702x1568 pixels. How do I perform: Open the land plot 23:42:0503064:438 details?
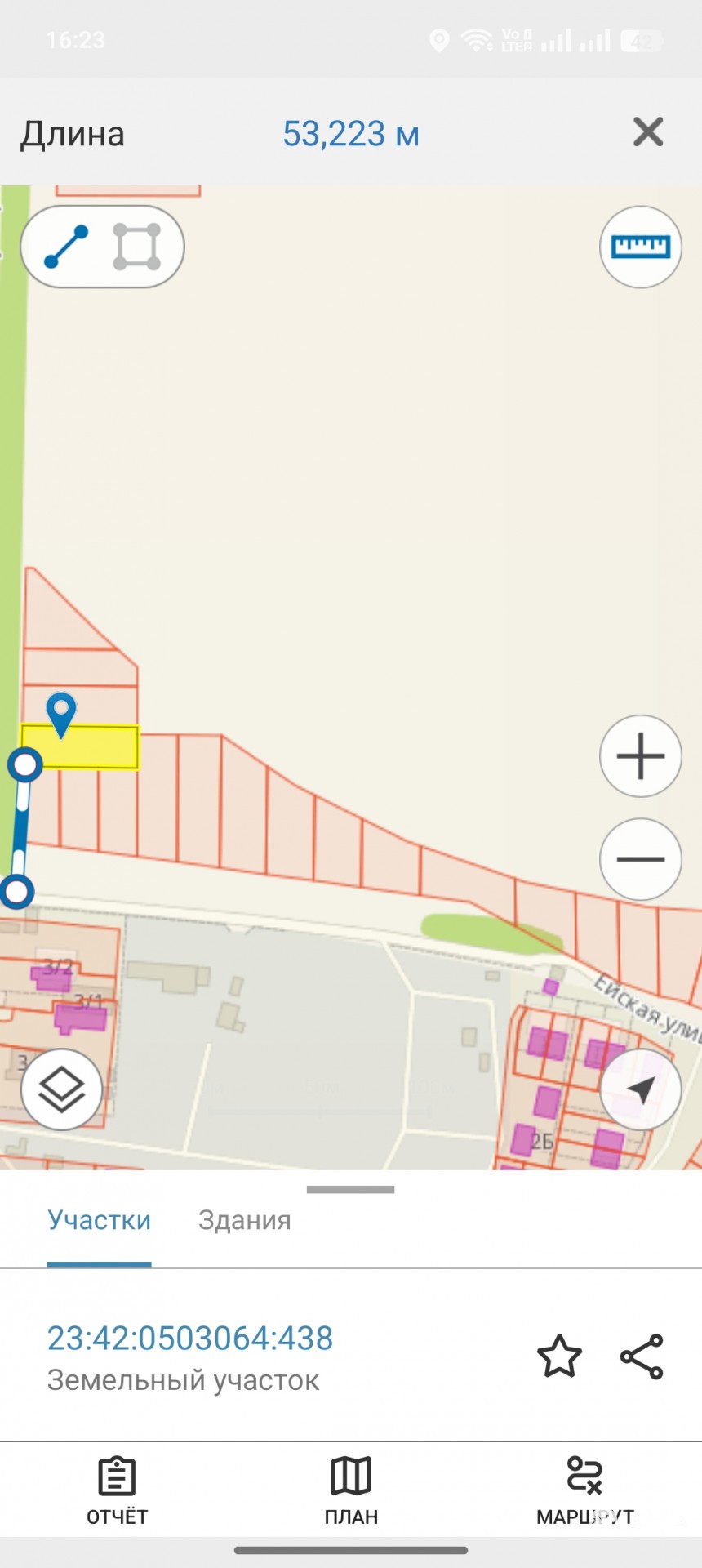click(x=190, y=1338)
